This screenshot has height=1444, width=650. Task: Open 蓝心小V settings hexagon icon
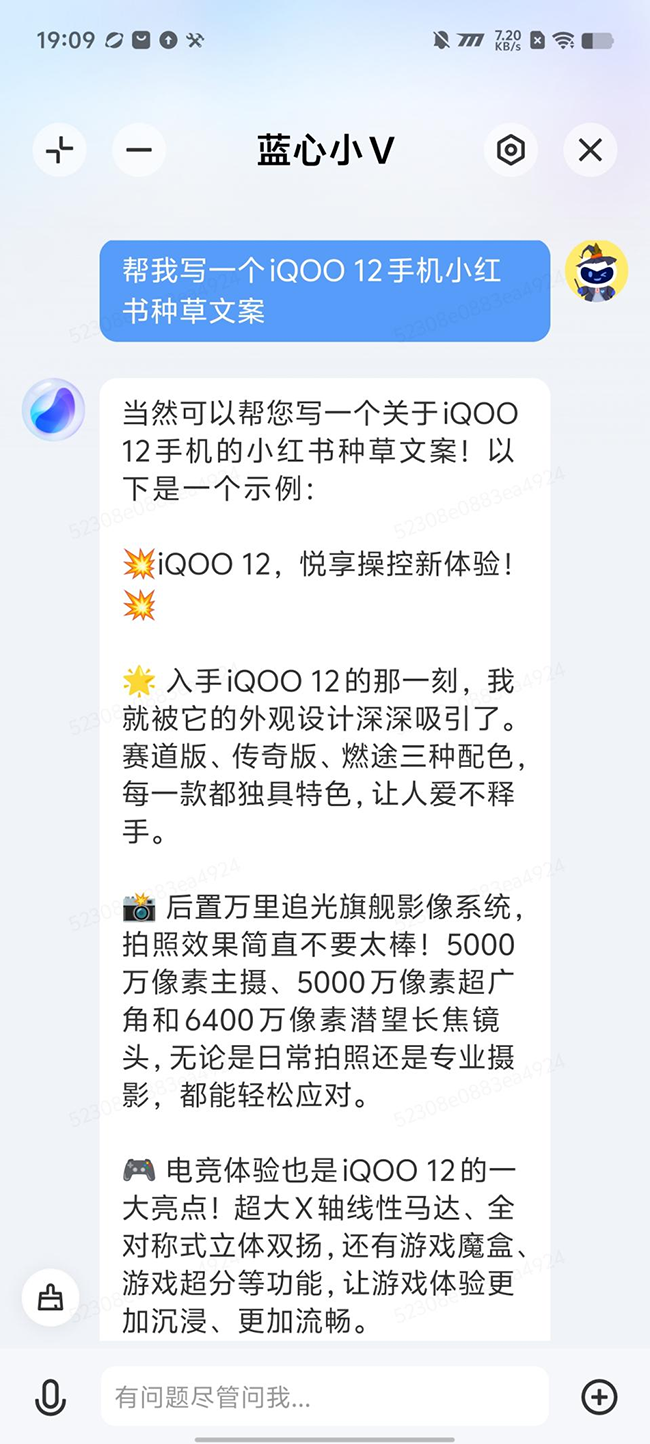coord(511,151)
